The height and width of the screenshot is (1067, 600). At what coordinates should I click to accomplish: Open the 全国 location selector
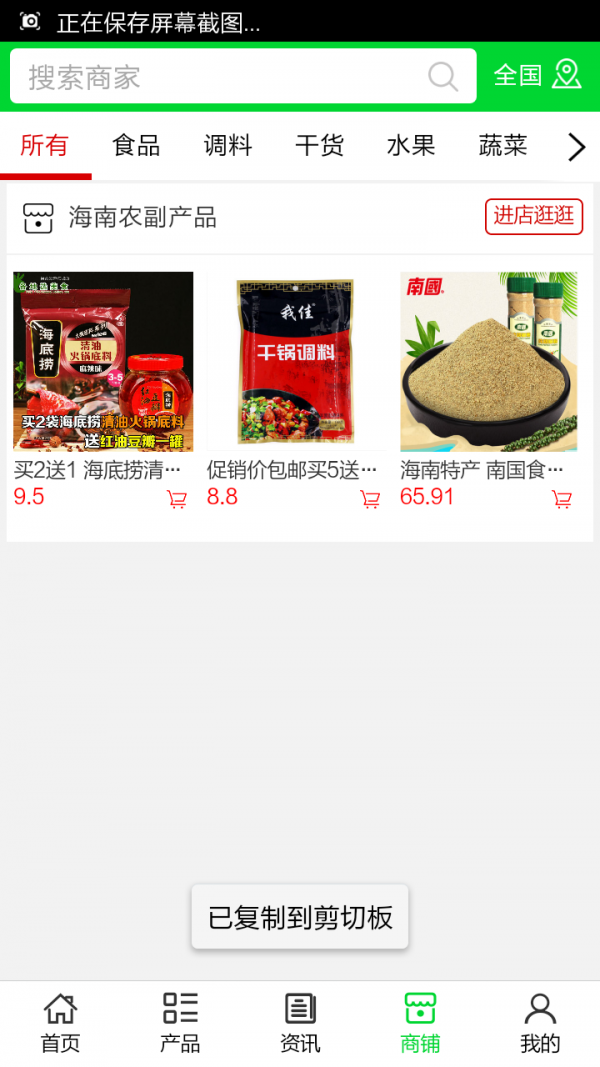[x=537, y=76]
